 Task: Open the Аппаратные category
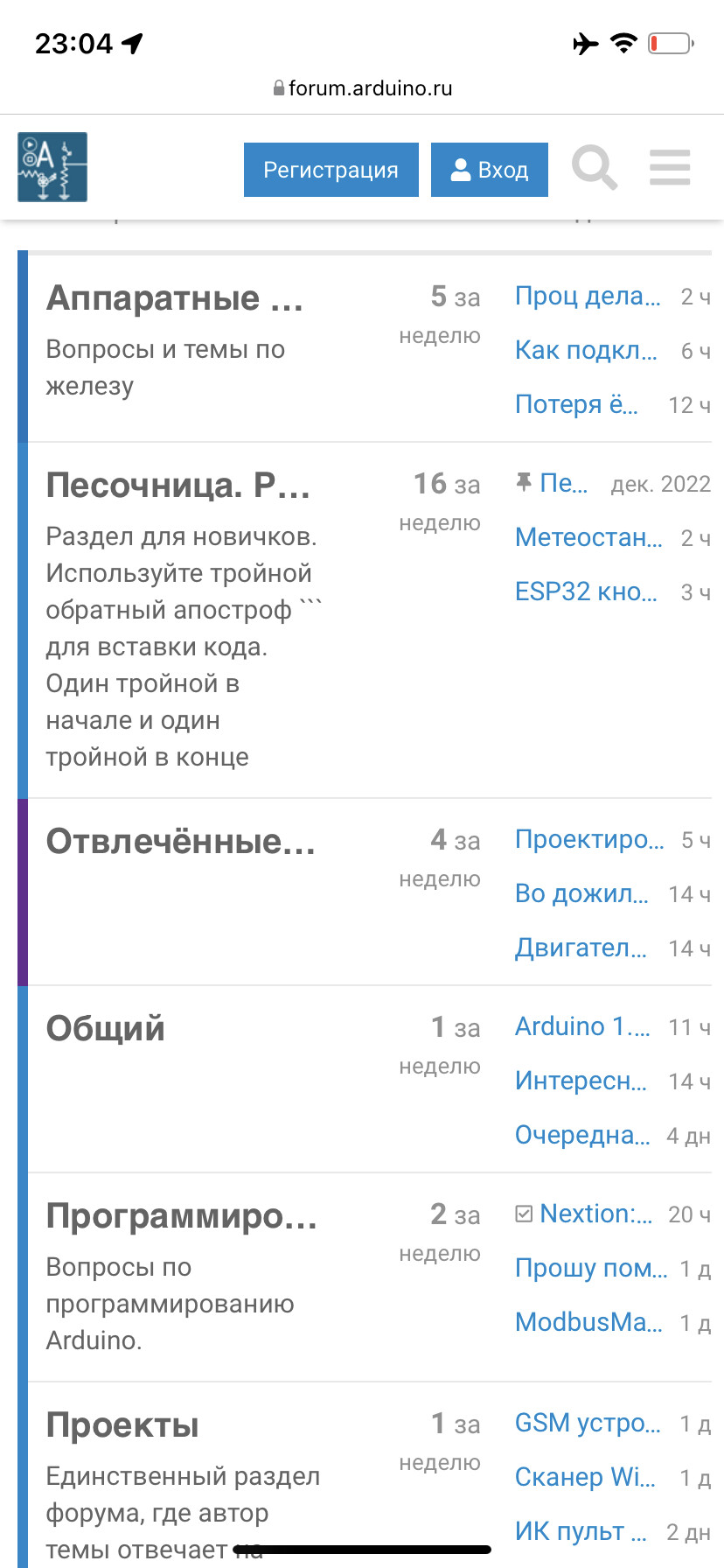pyautogui.click(x=175, y=298)
